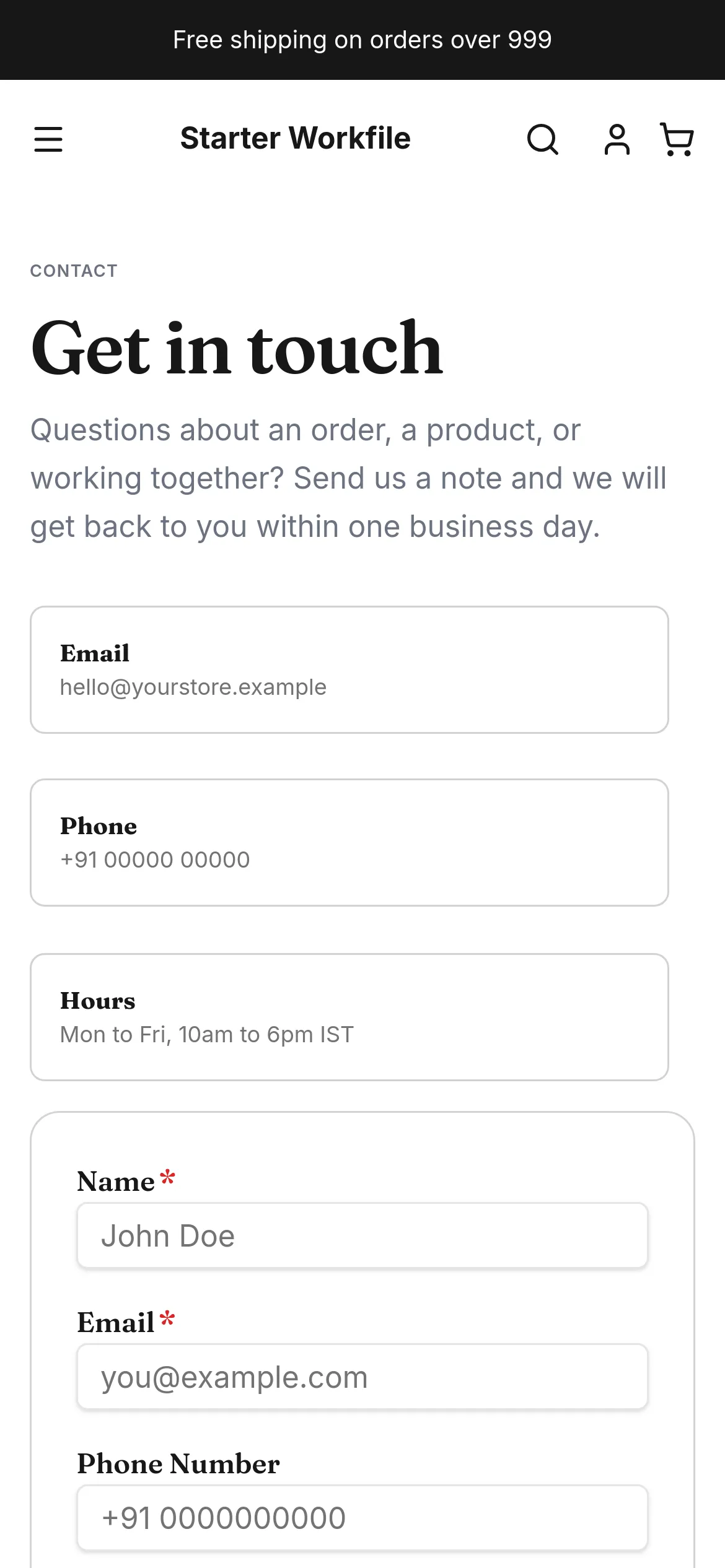Screen dimensions: 725x1568
Task: Open the hamburger menu
Action: click(48, 139)
